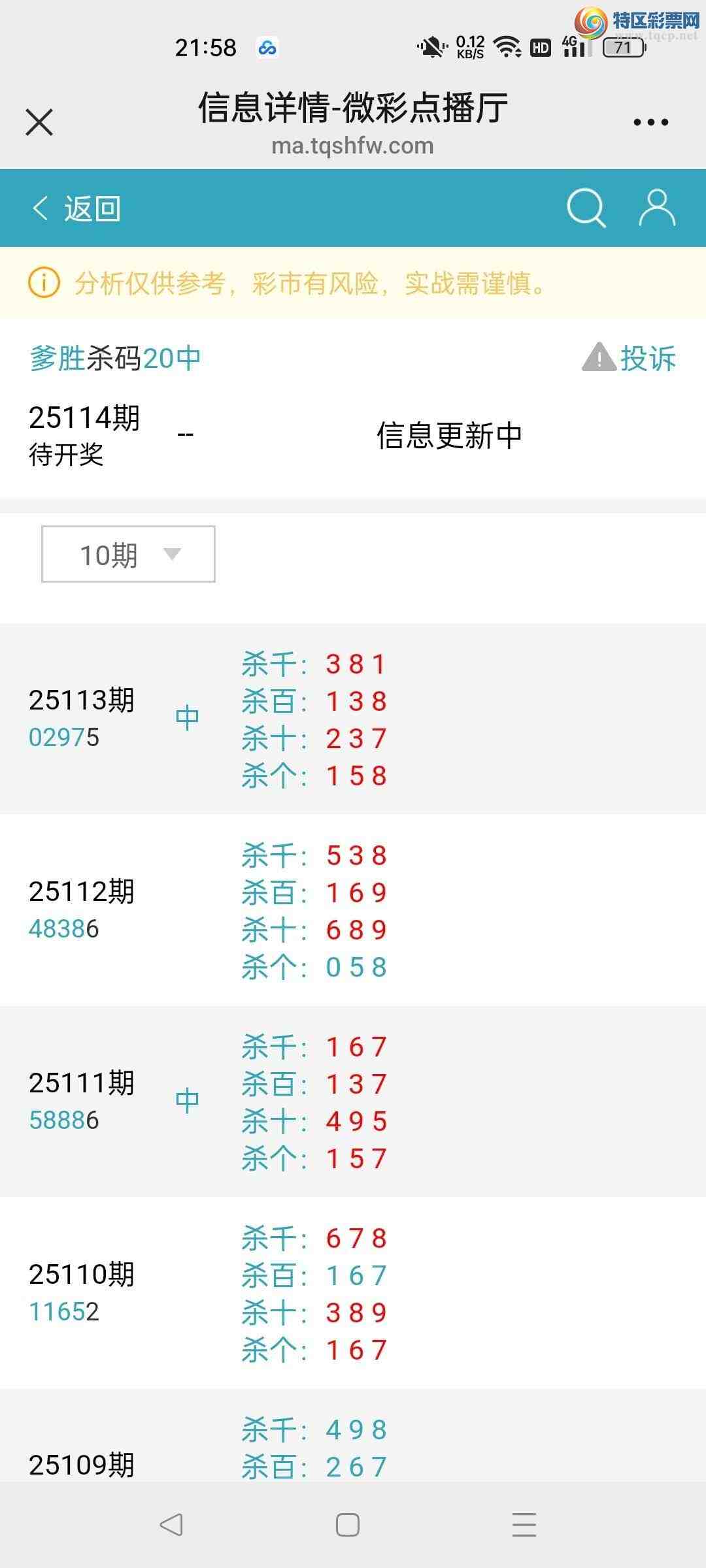
Task: Open the search magnifier icon
Action: point(586,208)
